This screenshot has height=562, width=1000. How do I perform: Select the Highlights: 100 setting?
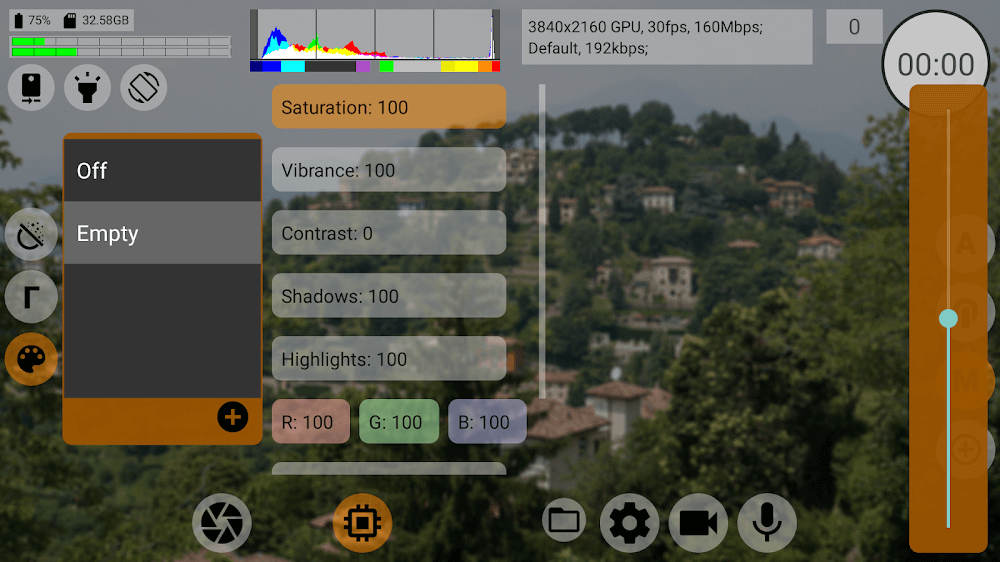[388, 359]
